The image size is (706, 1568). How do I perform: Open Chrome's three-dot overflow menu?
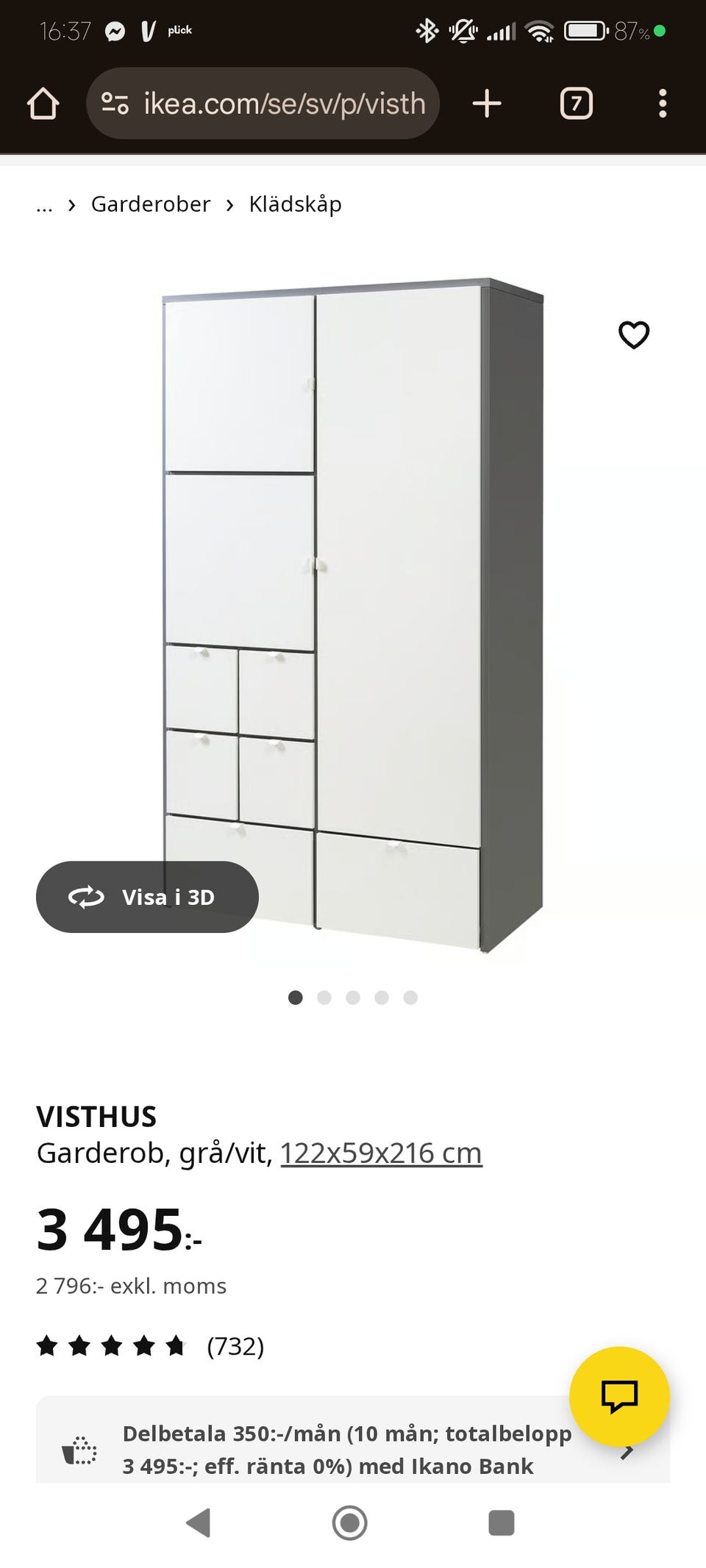click(663, 103)
